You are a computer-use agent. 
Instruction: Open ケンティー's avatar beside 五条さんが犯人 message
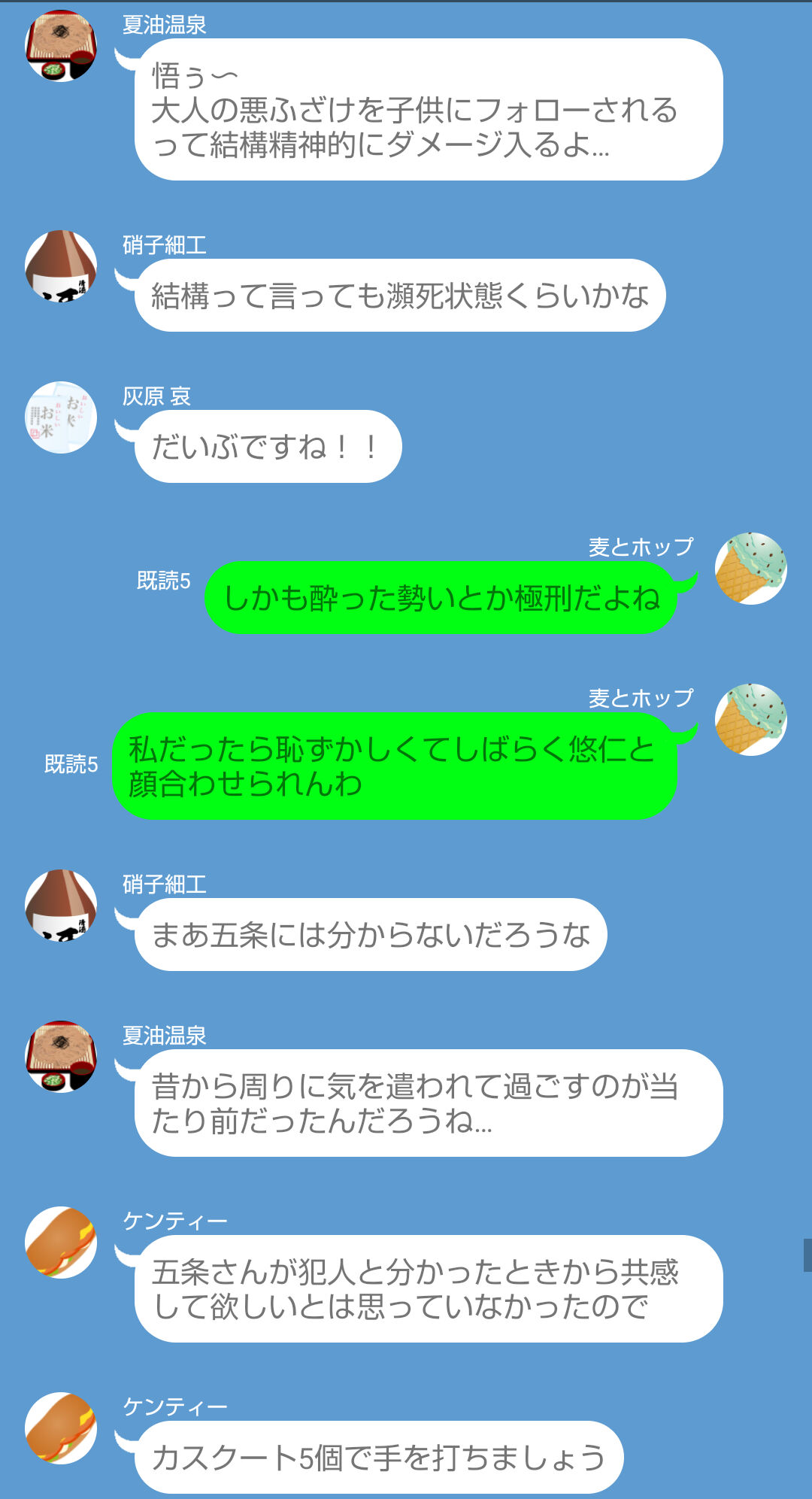coord(61,1243)
